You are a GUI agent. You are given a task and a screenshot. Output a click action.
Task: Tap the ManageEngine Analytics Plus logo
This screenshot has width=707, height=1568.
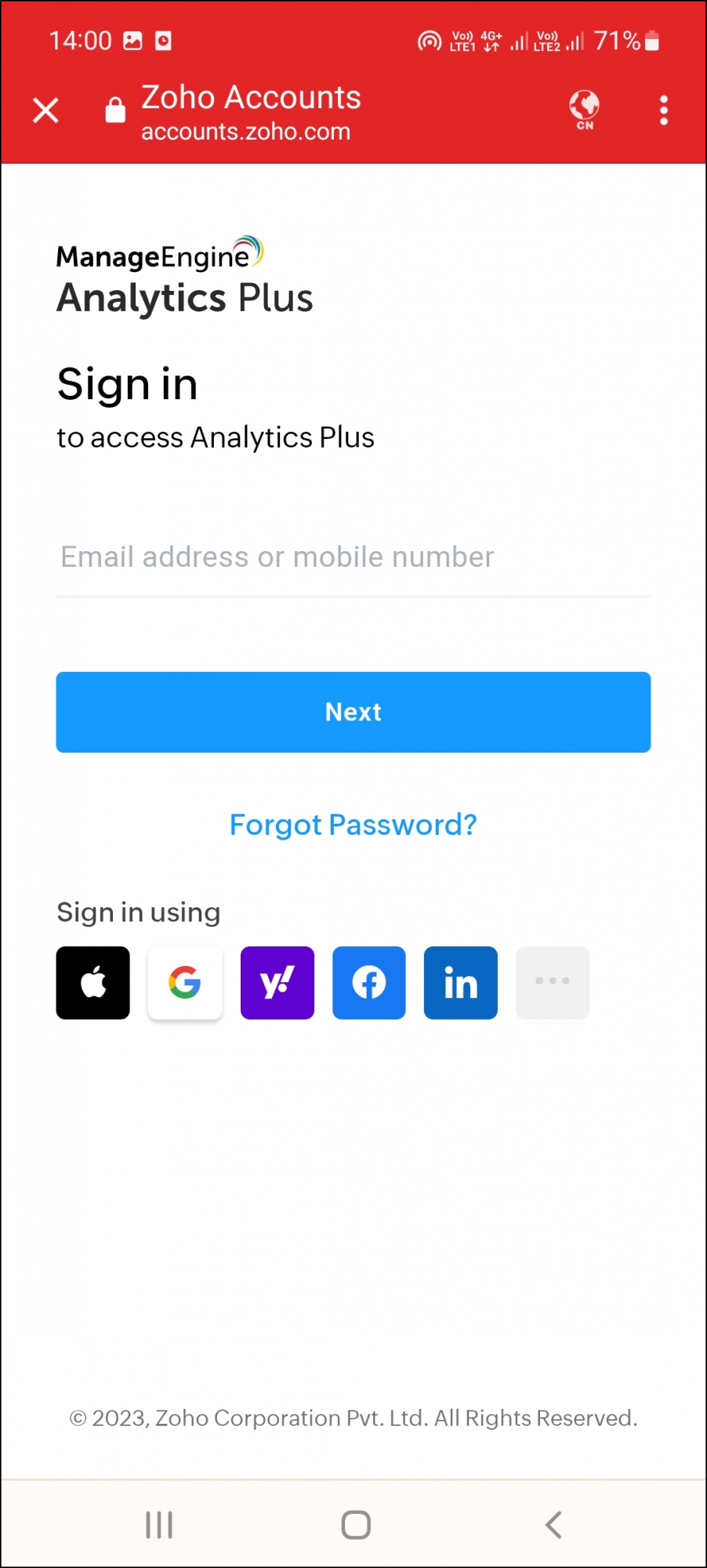click(x=183, y=274)
